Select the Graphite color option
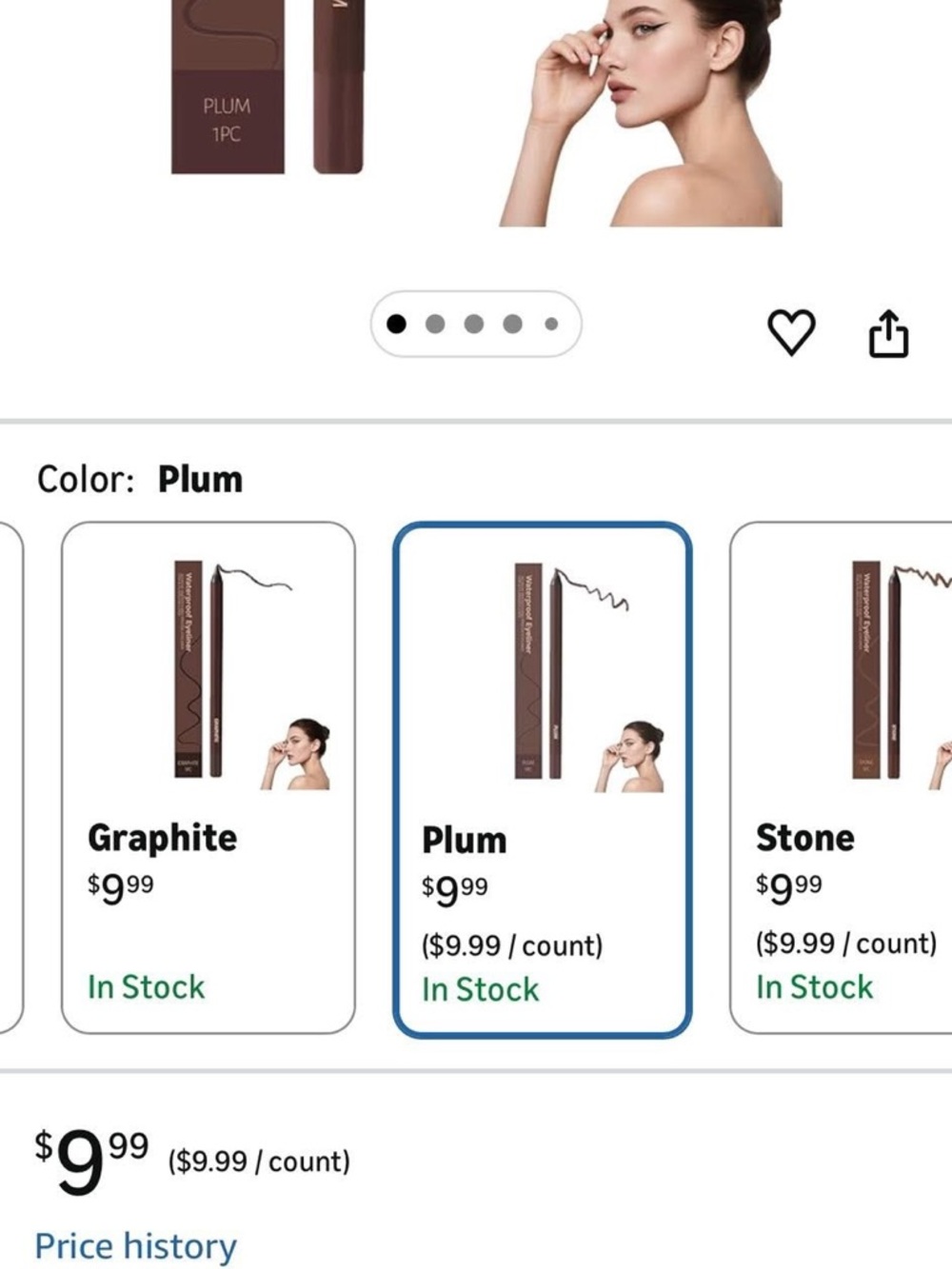Image resolution: width=952 pixels, height=1269 pixels. [x=208, y=777]
